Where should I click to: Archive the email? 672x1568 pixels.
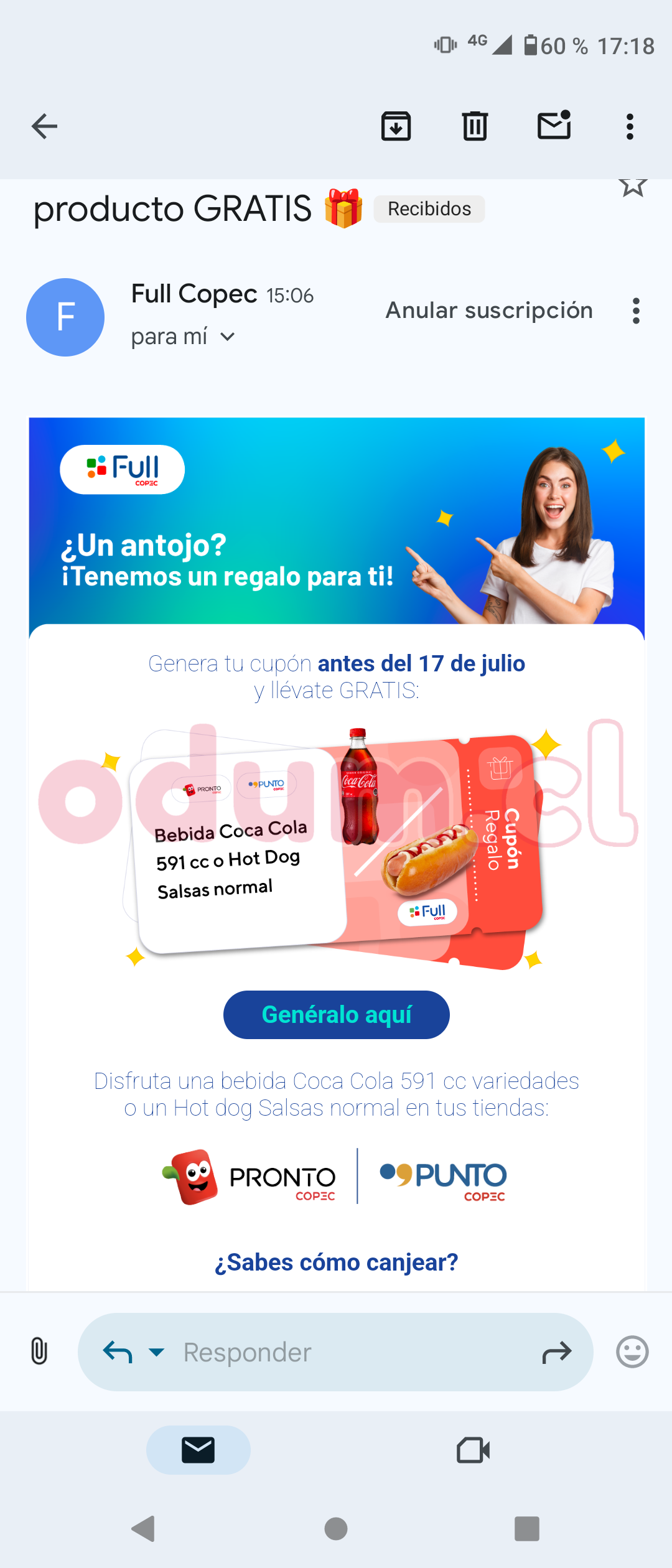[396, 126]
